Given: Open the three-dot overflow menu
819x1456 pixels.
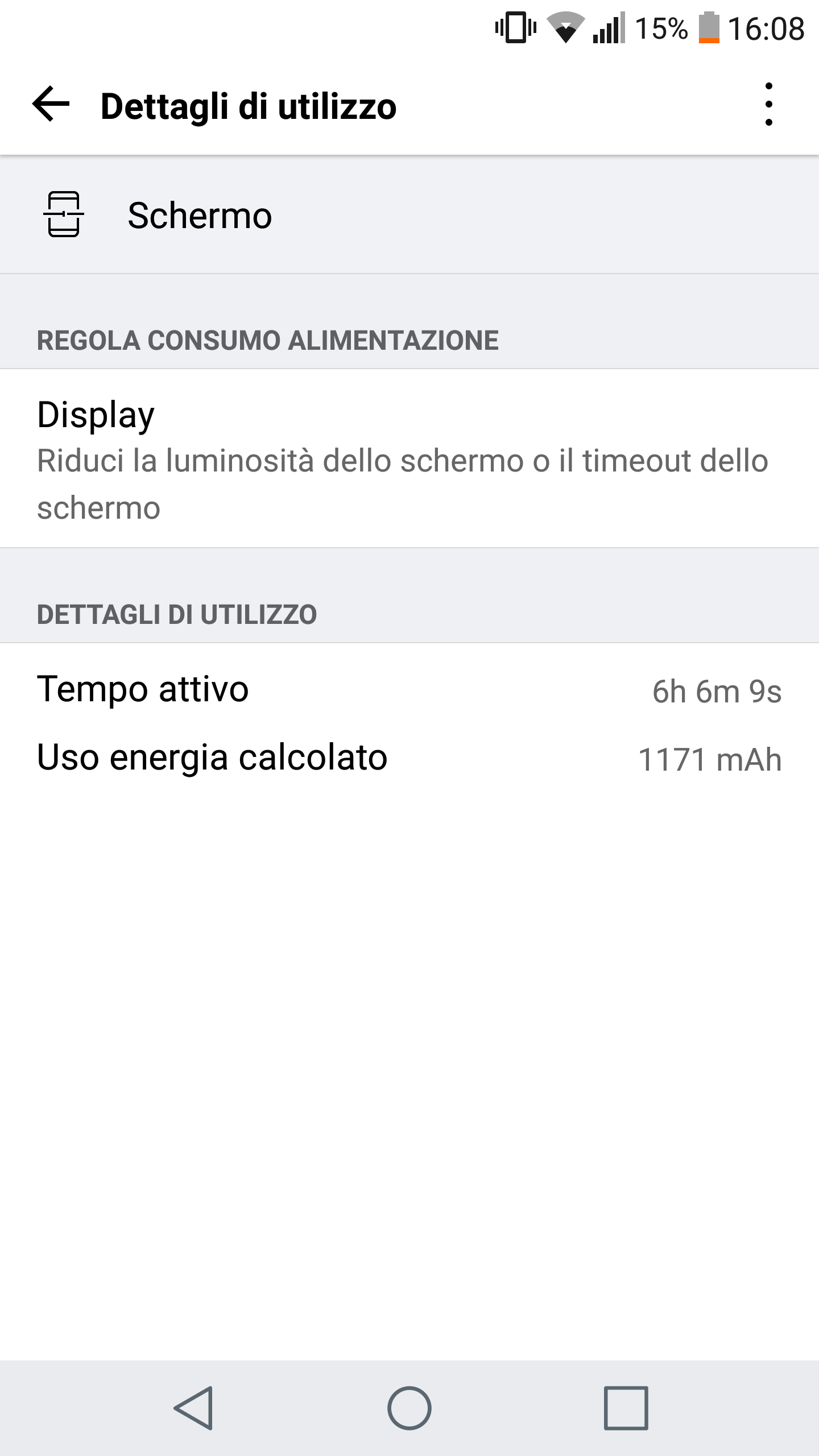Looking at the screenshot, I should click(x=768, y=105).
